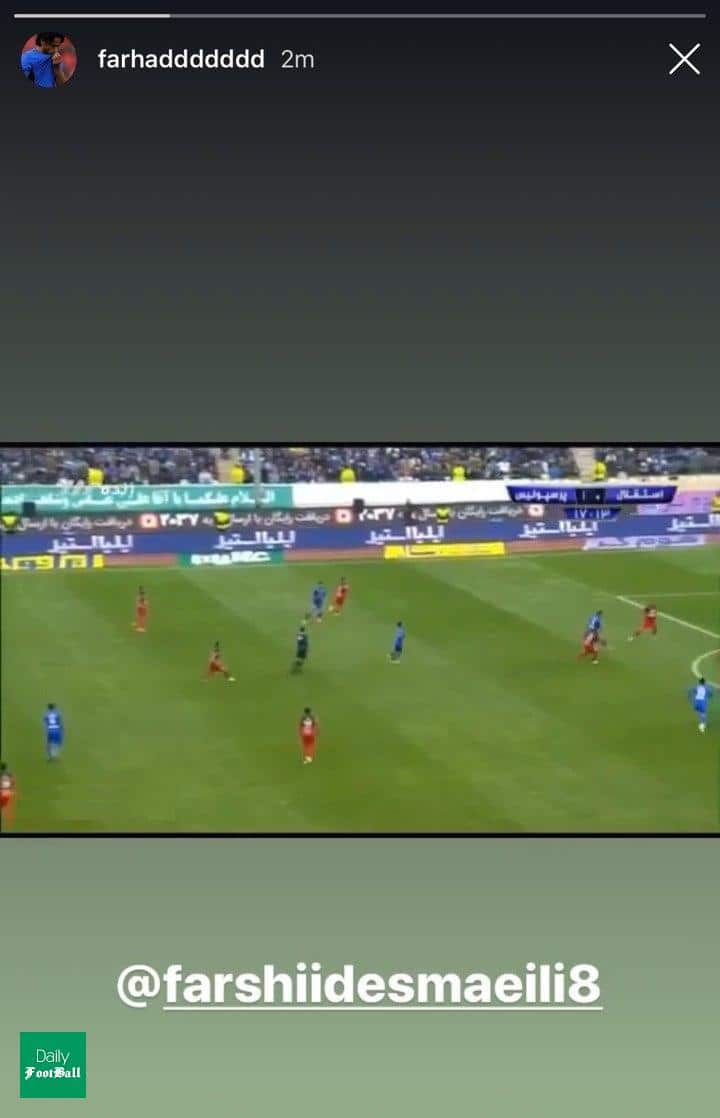Image resolution: width=720 pixels, height=1118 pixels.
Task: Close the story viewer
Action: click(684, 59)
